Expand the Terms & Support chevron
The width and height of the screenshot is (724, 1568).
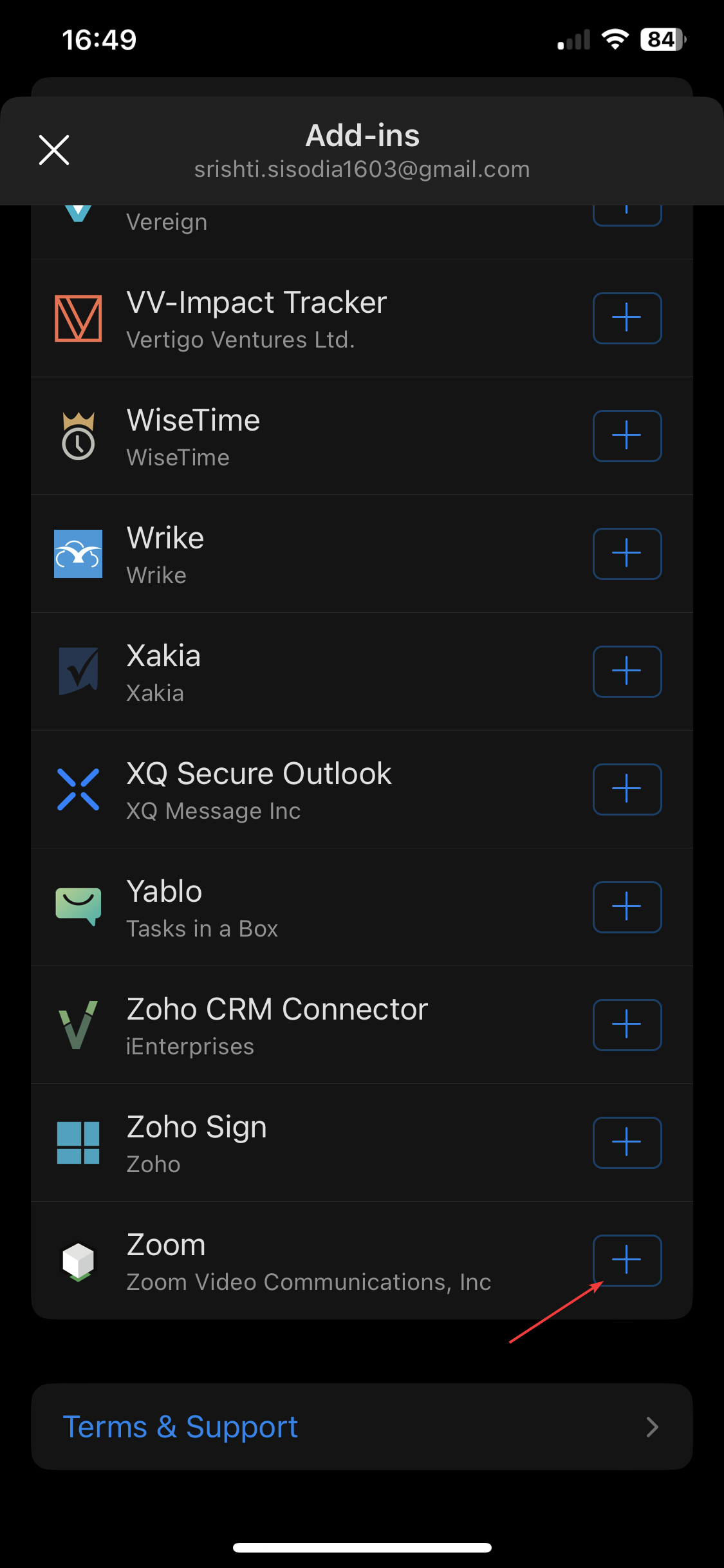[652, 1426]
